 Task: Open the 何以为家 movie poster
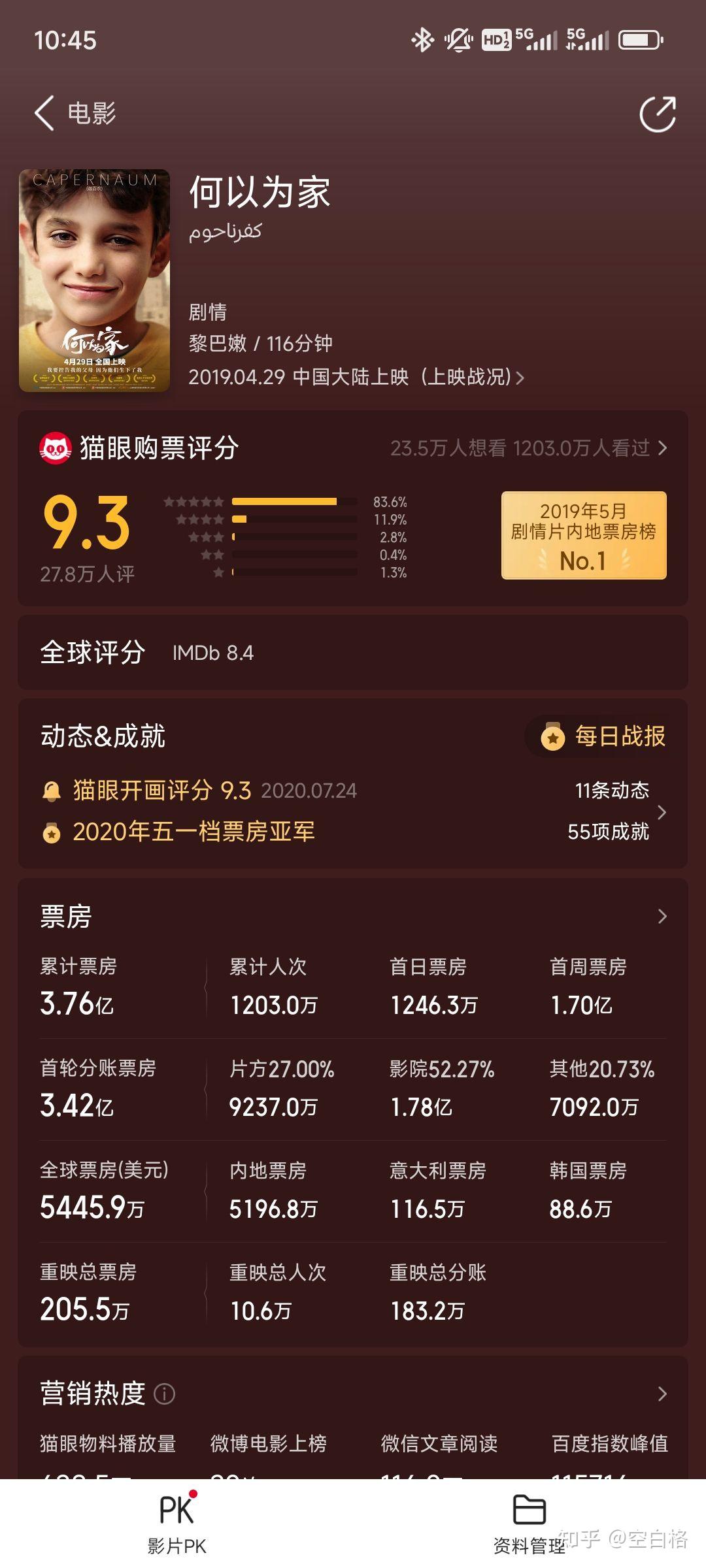(x=95, y=281)
